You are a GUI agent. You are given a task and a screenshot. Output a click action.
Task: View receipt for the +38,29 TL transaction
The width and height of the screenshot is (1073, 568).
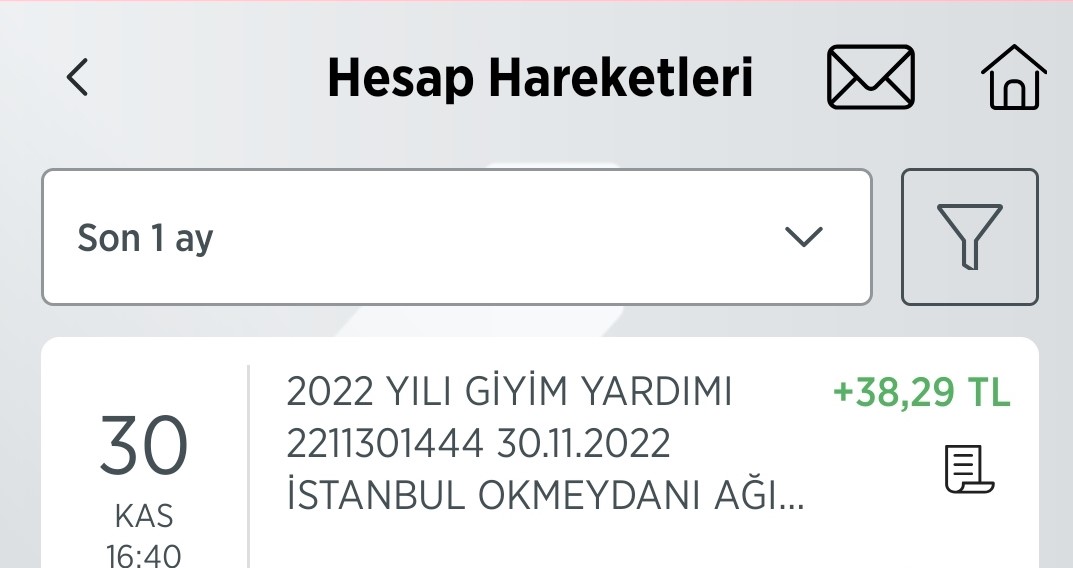(x=969, y=470)
